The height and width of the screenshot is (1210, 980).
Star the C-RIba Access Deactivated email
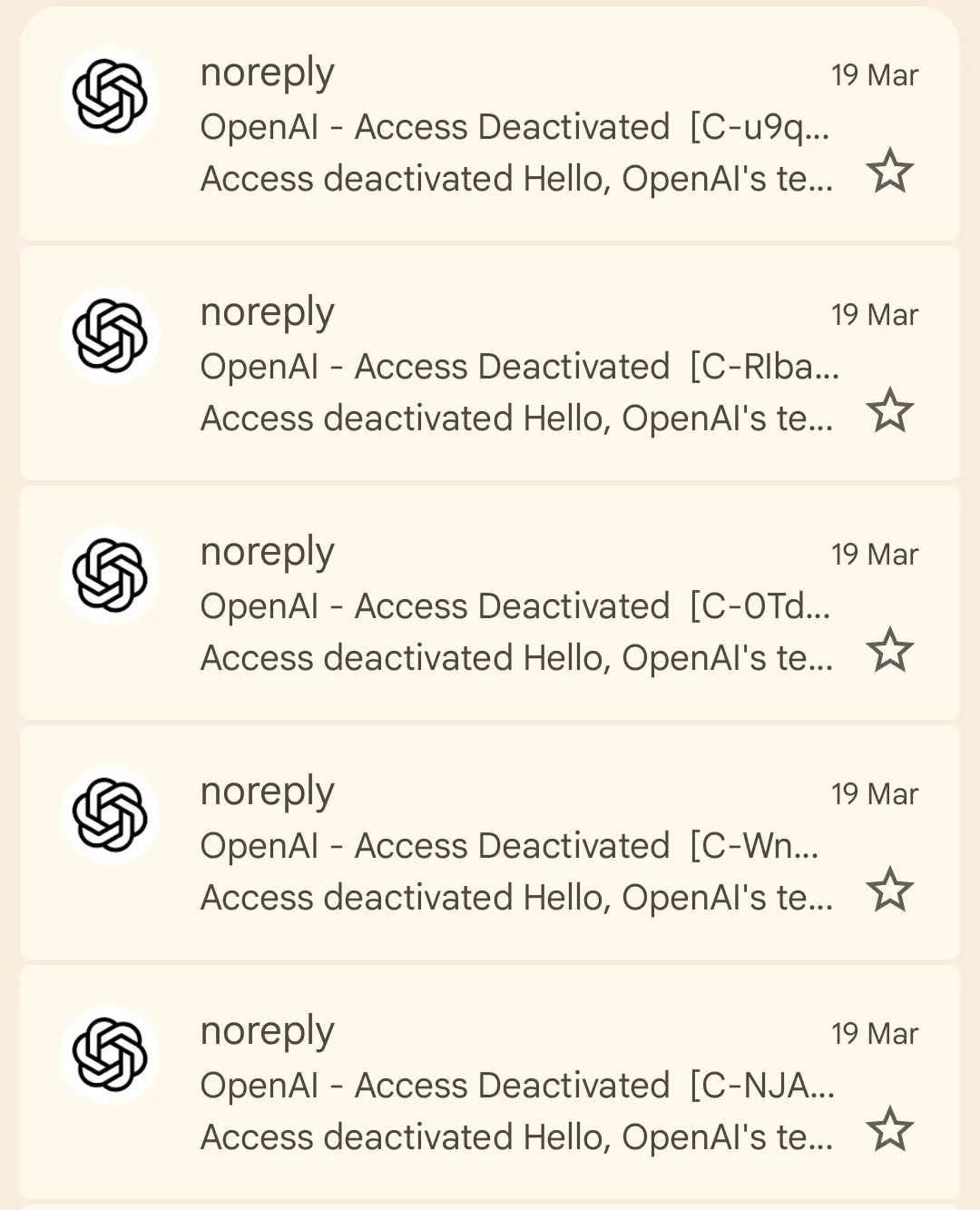[889, 410]
